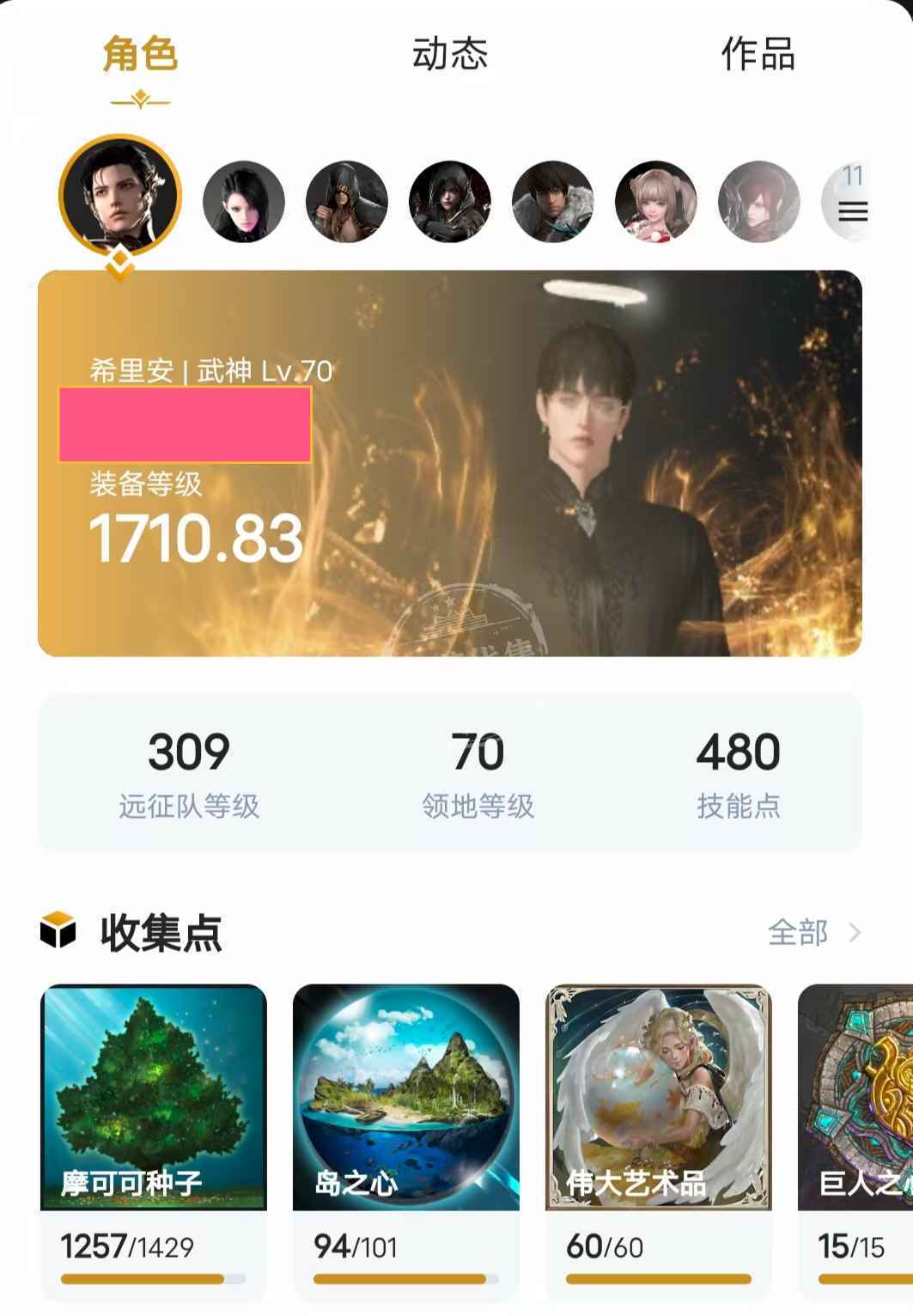This screenshot has height=1316, width=913.
Task: Switch to the 作品 tab
Action: click(758, 54)
